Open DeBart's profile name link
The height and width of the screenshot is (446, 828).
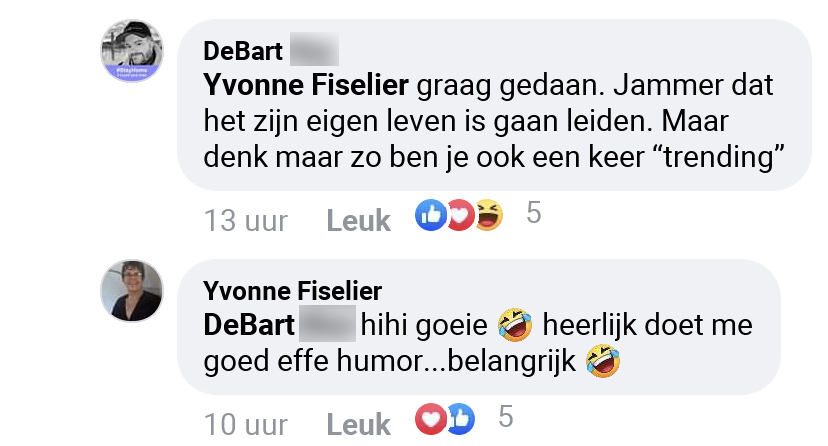point(243,51)
